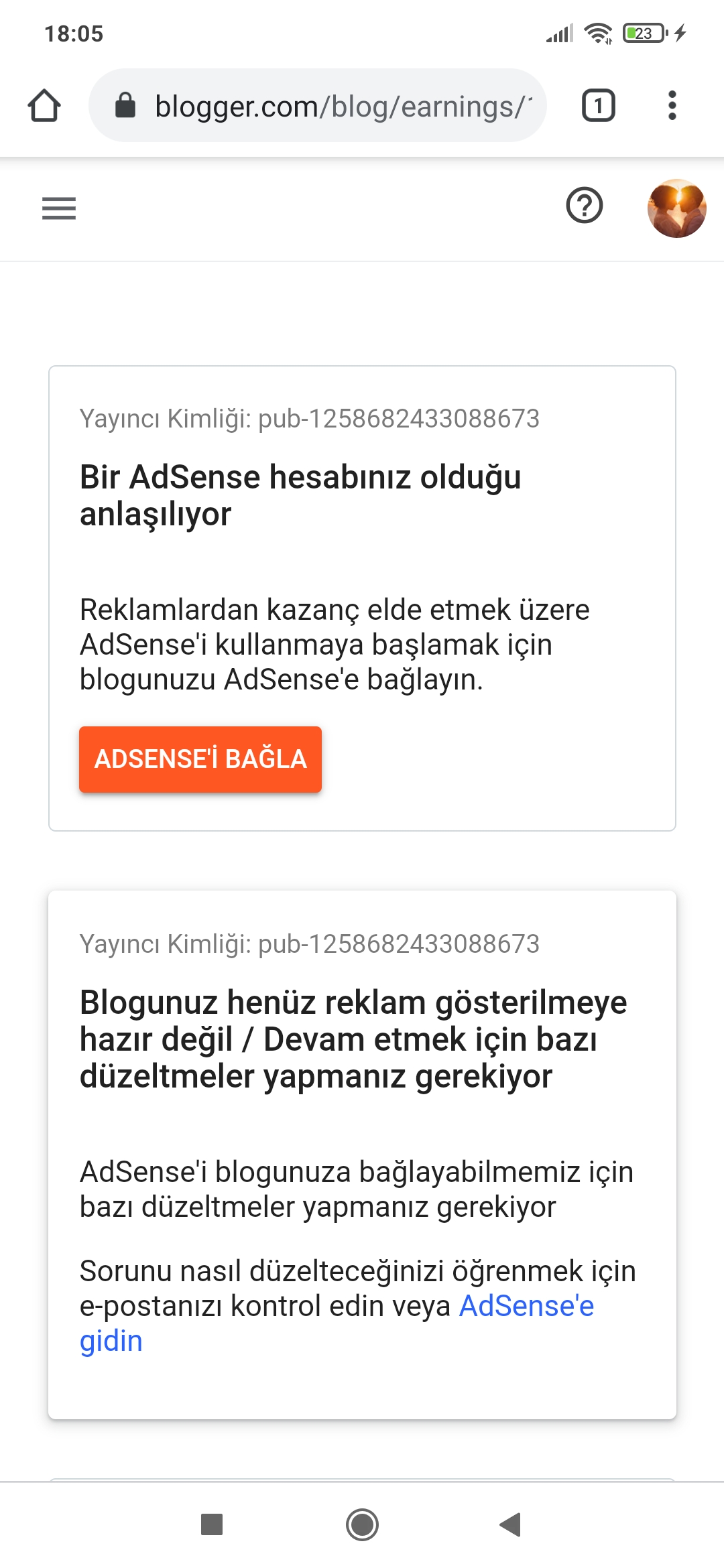724x1568 pixels.
Task: Open the Blogger hamburger drawer menu
Action: pos(59,208)
